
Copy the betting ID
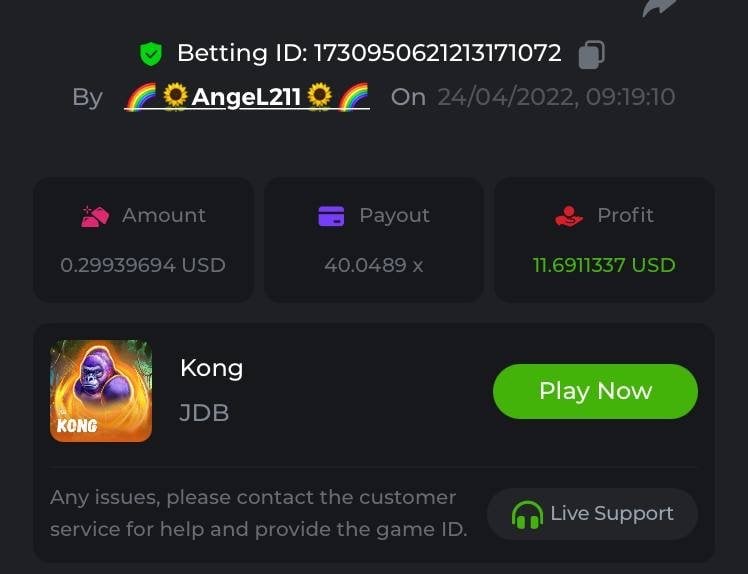591,54
